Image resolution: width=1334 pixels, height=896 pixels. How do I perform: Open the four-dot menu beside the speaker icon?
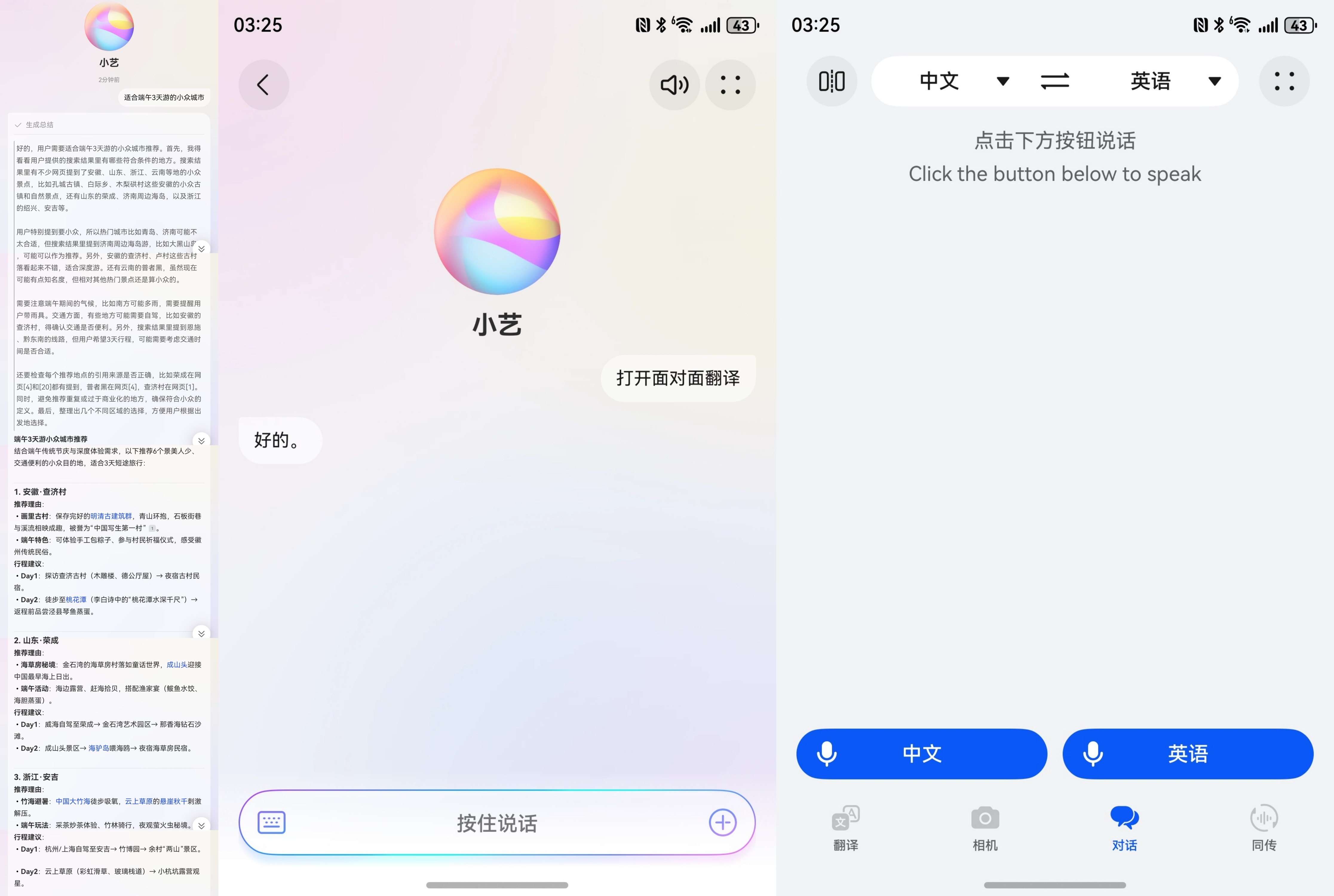(x=730, y=85)
